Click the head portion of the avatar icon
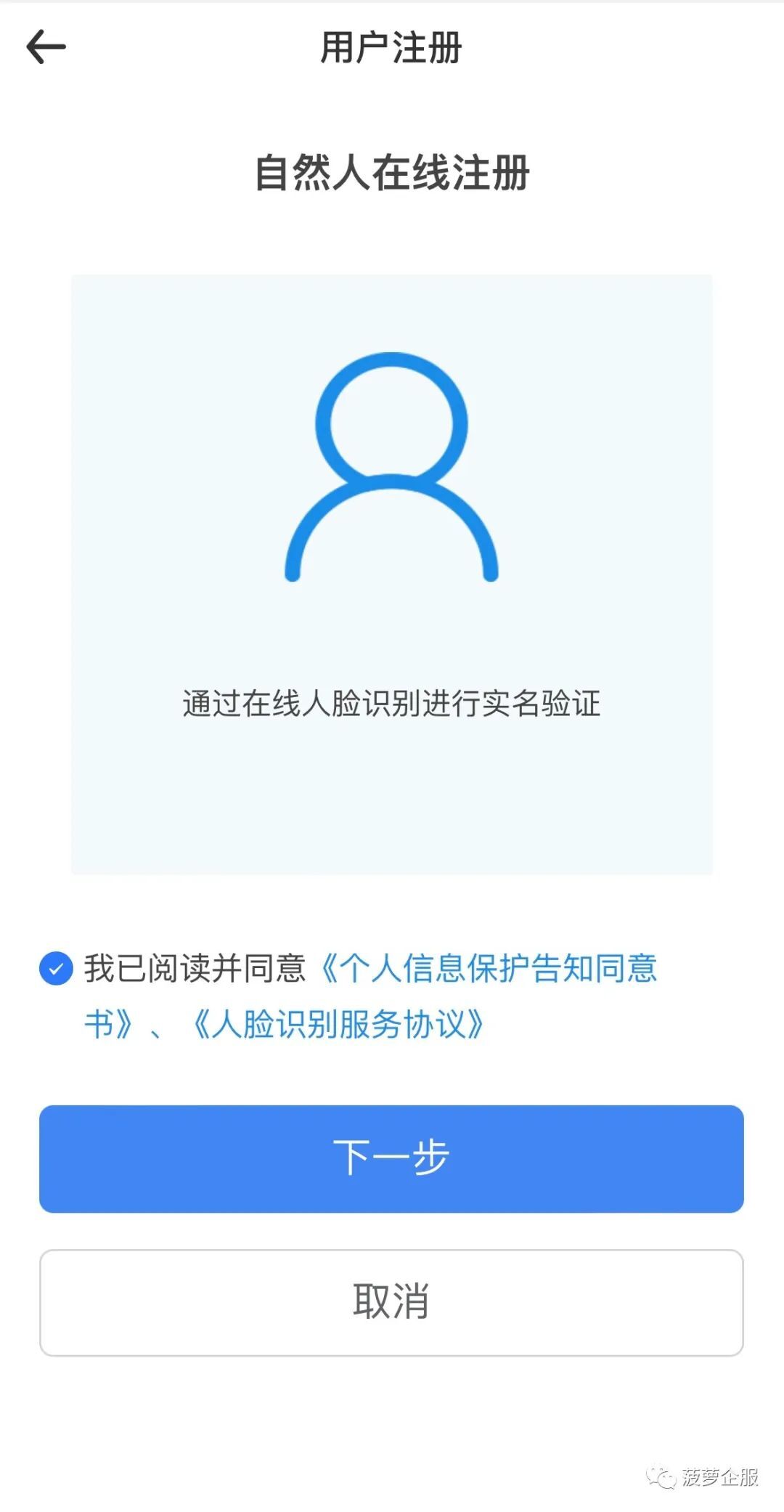Image resolution: width=784 pixels, height=1512 pixels. (391, 414)
